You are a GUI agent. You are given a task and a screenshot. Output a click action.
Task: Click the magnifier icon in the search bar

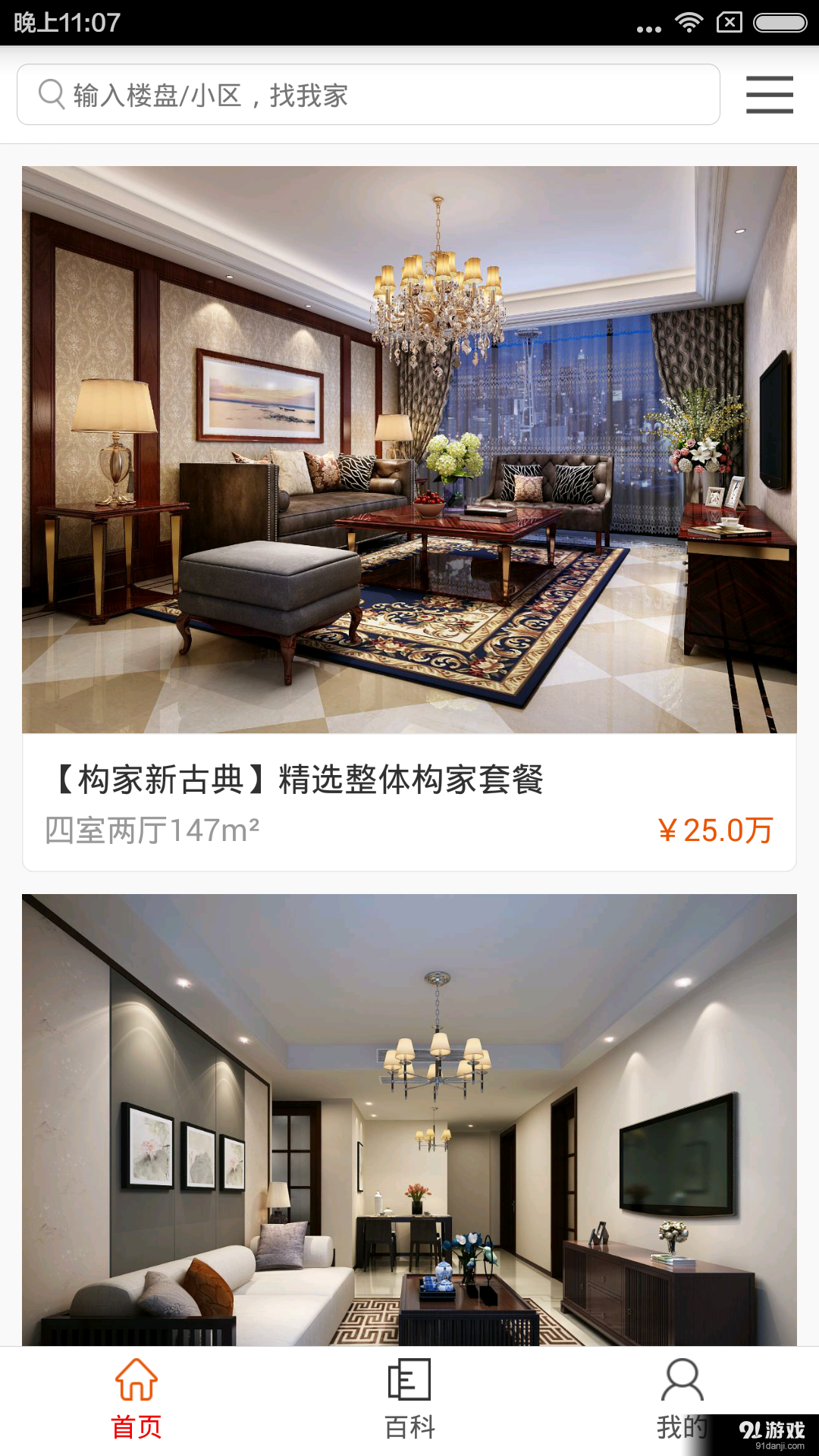point(50,94)
